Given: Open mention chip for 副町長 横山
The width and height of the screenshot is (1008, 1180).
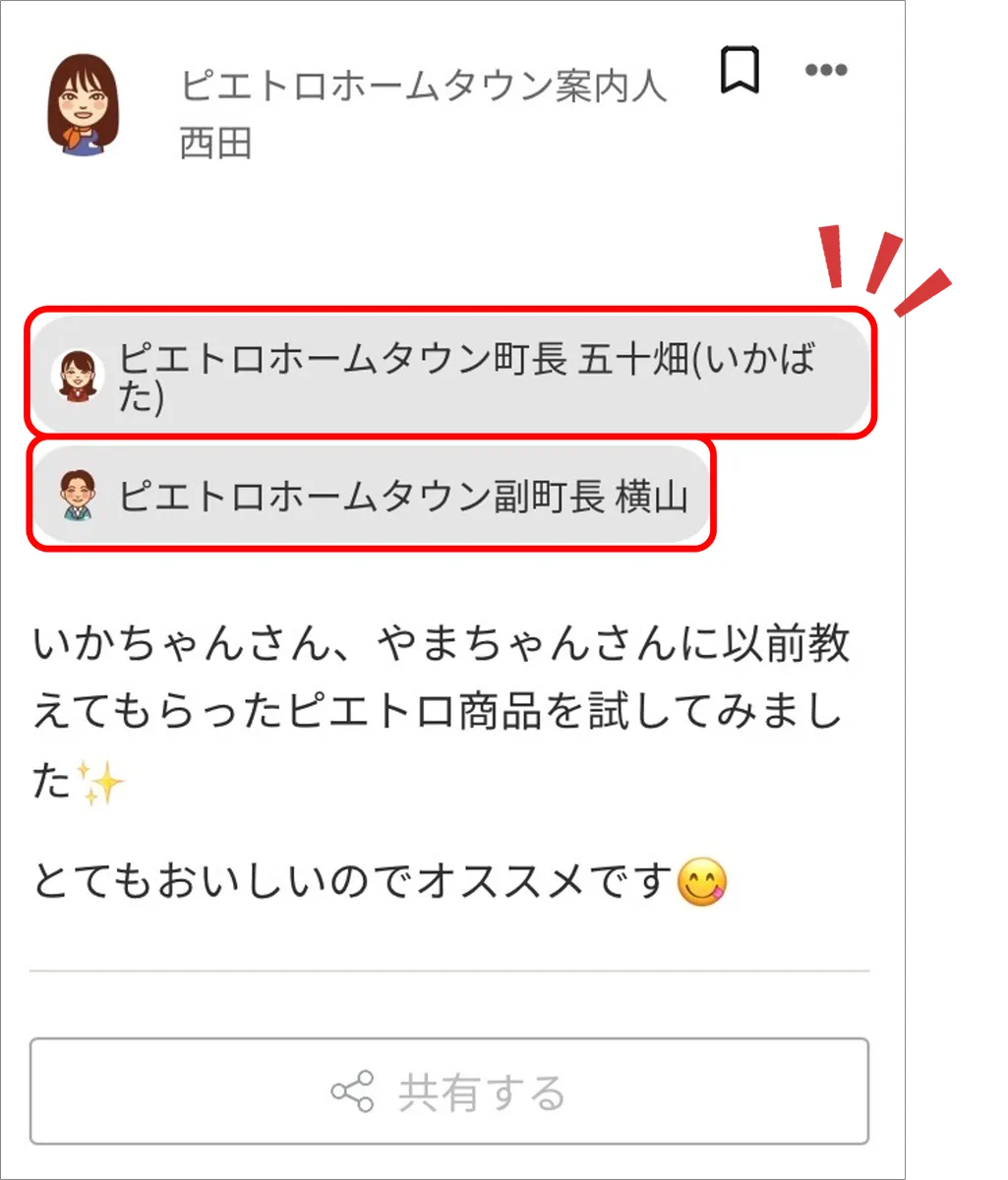Looking at the screenshot, I should click(x=371, y=497).
